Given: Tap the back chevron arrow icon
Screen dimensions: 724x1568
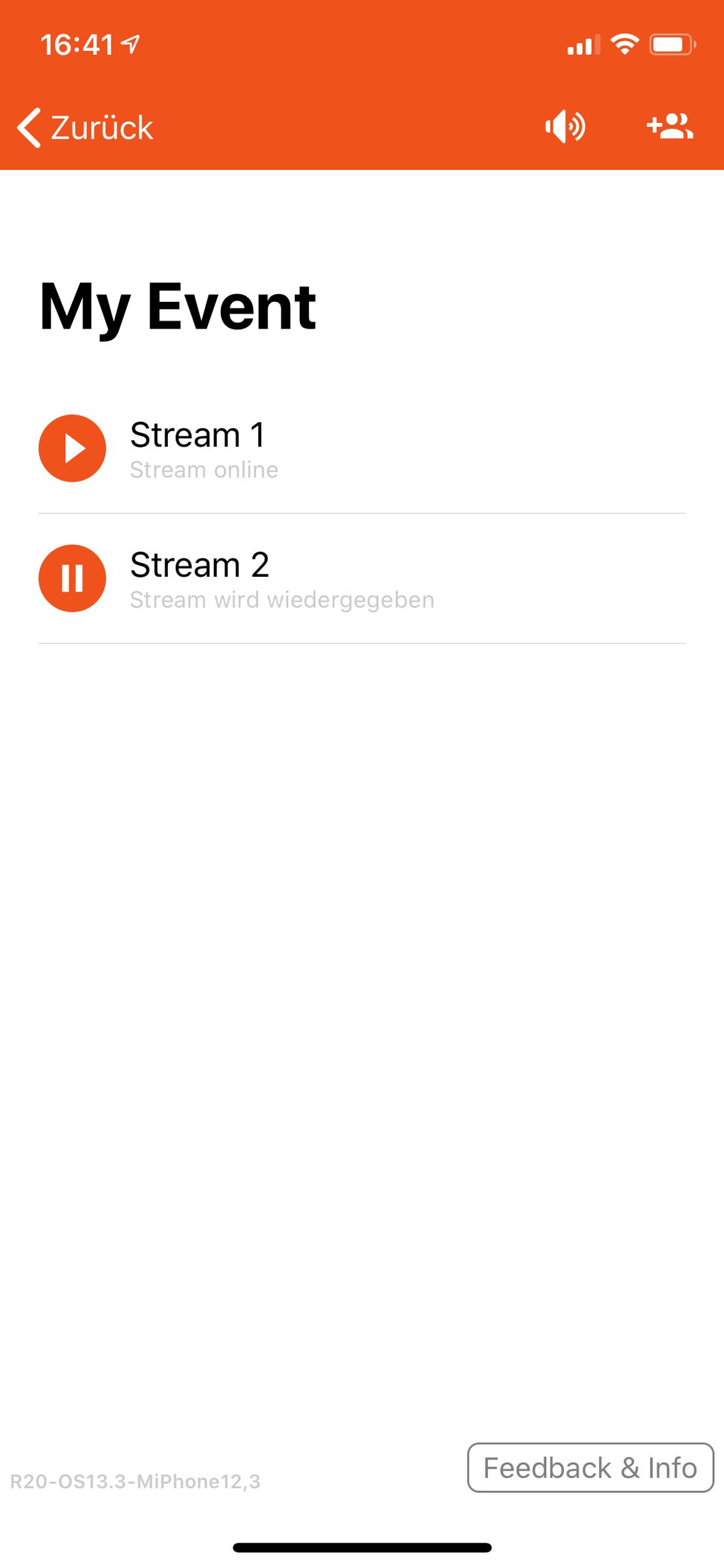Looking at the screenshot, I should (29, 127).
